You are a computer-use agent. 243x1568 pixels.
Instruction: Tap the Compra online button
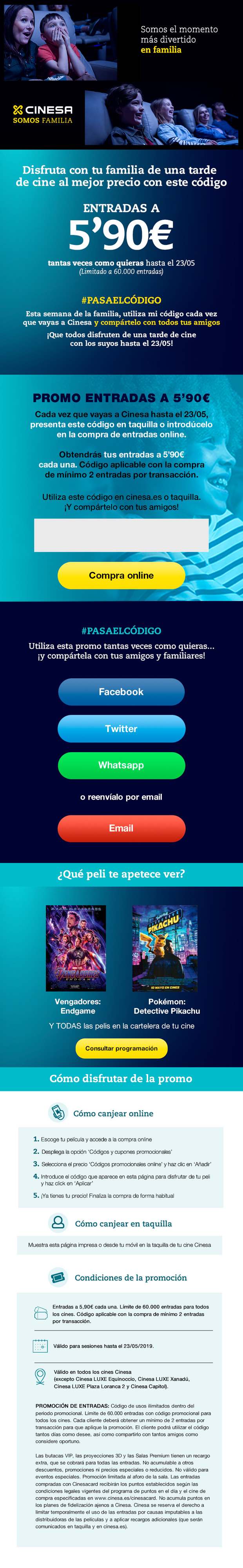(x=121, y=575)
